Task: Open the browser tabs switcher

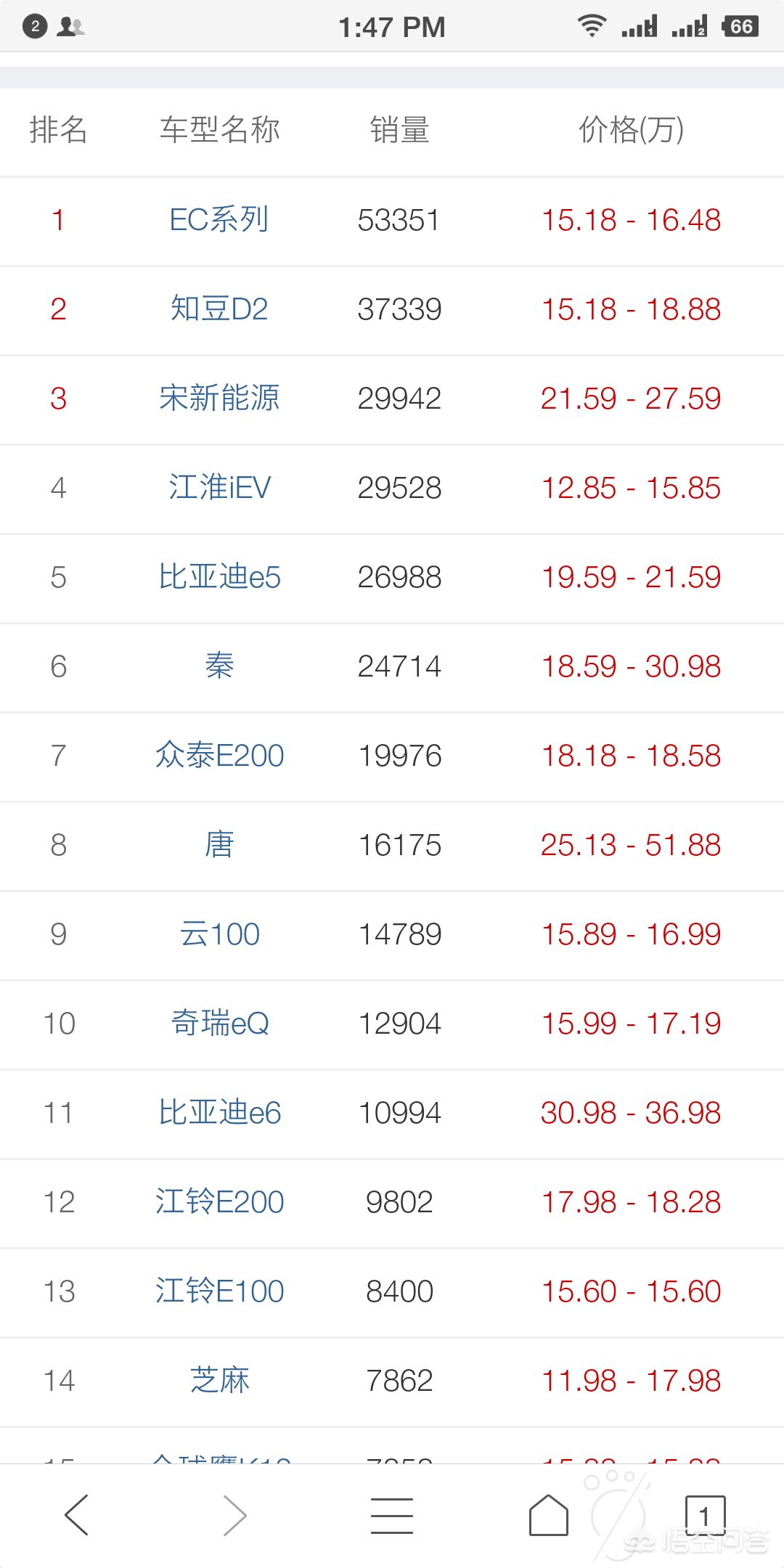Action: click(705, 1516)
